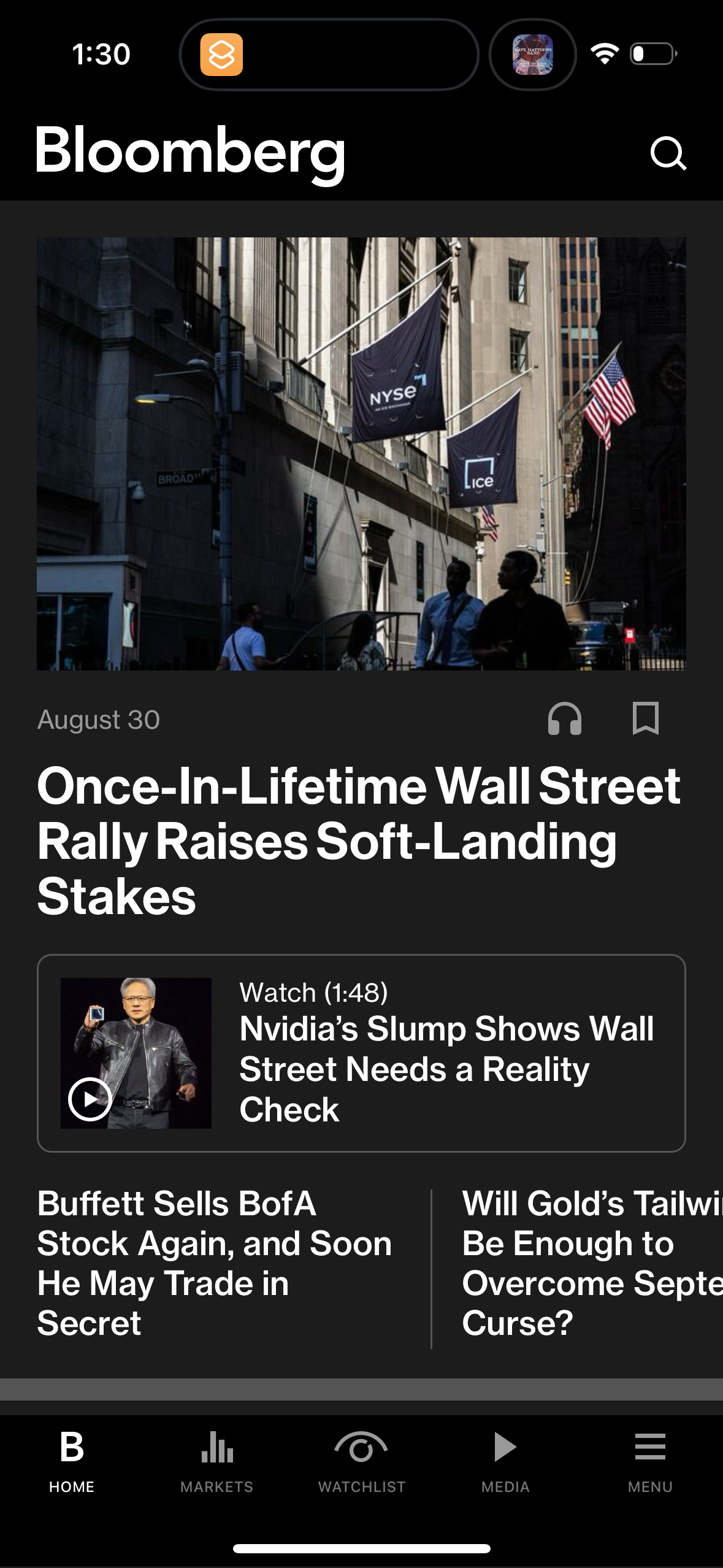
Task: Open the soft-landing stakes headline article
Action: tap(359, 841)
